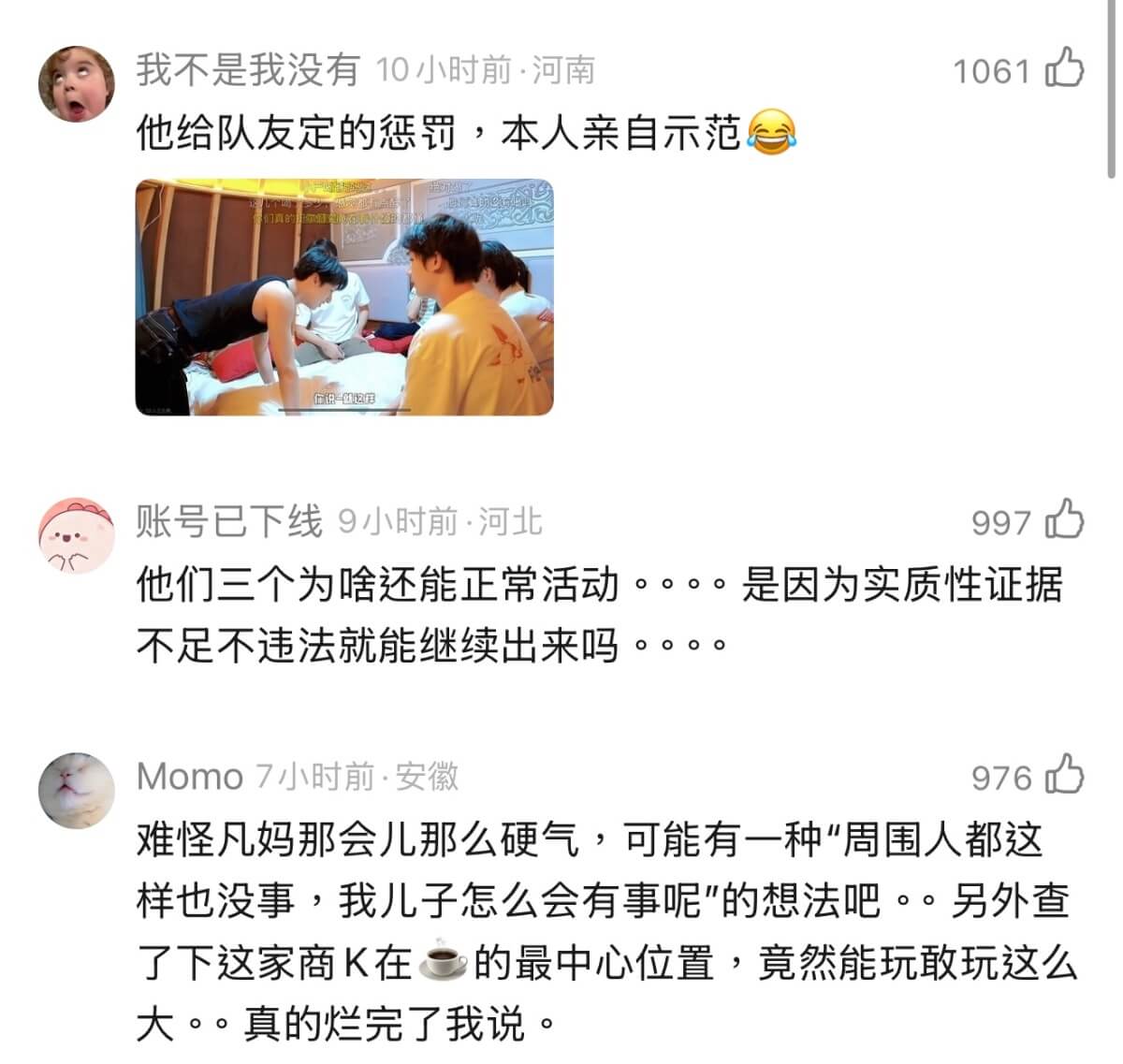Open Momo's profile avatar

pos(76,791)
